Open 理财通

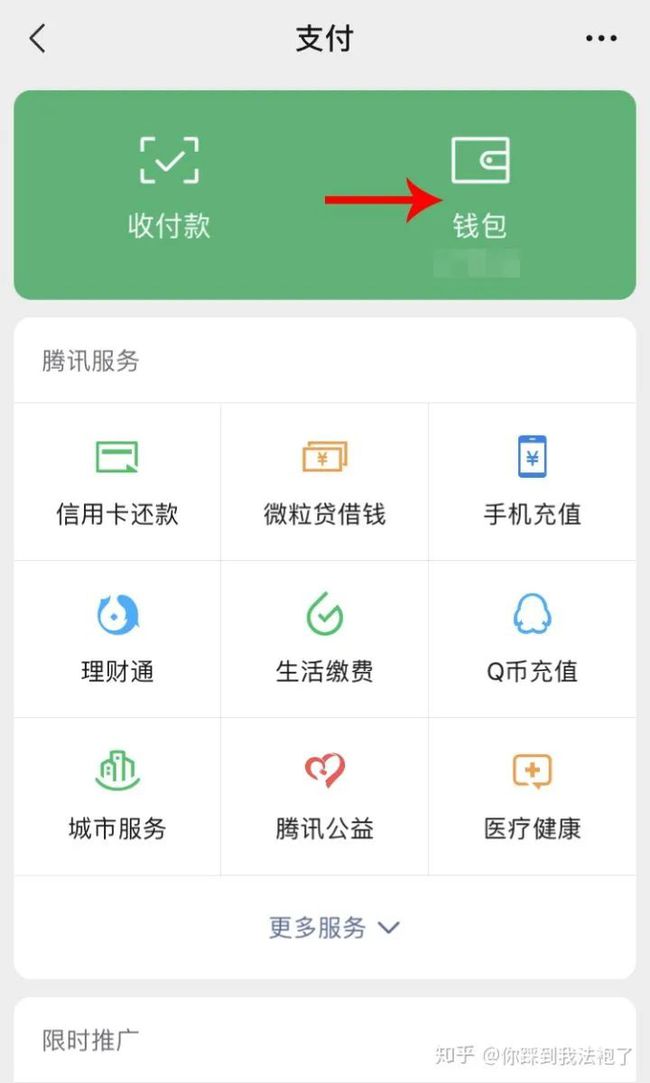(x=117, y=639)
